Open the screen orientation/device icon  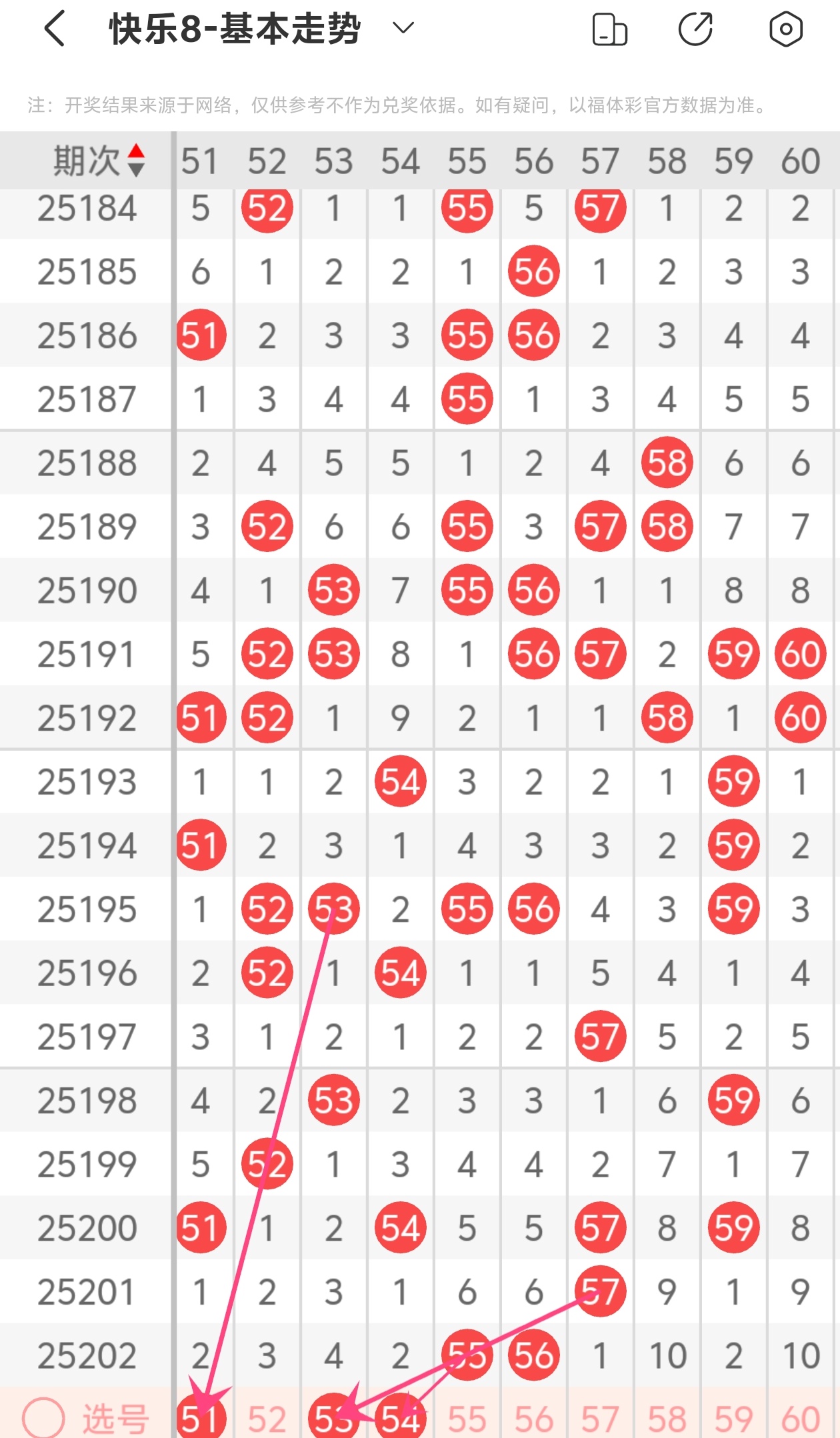click(x=609, y=29)
